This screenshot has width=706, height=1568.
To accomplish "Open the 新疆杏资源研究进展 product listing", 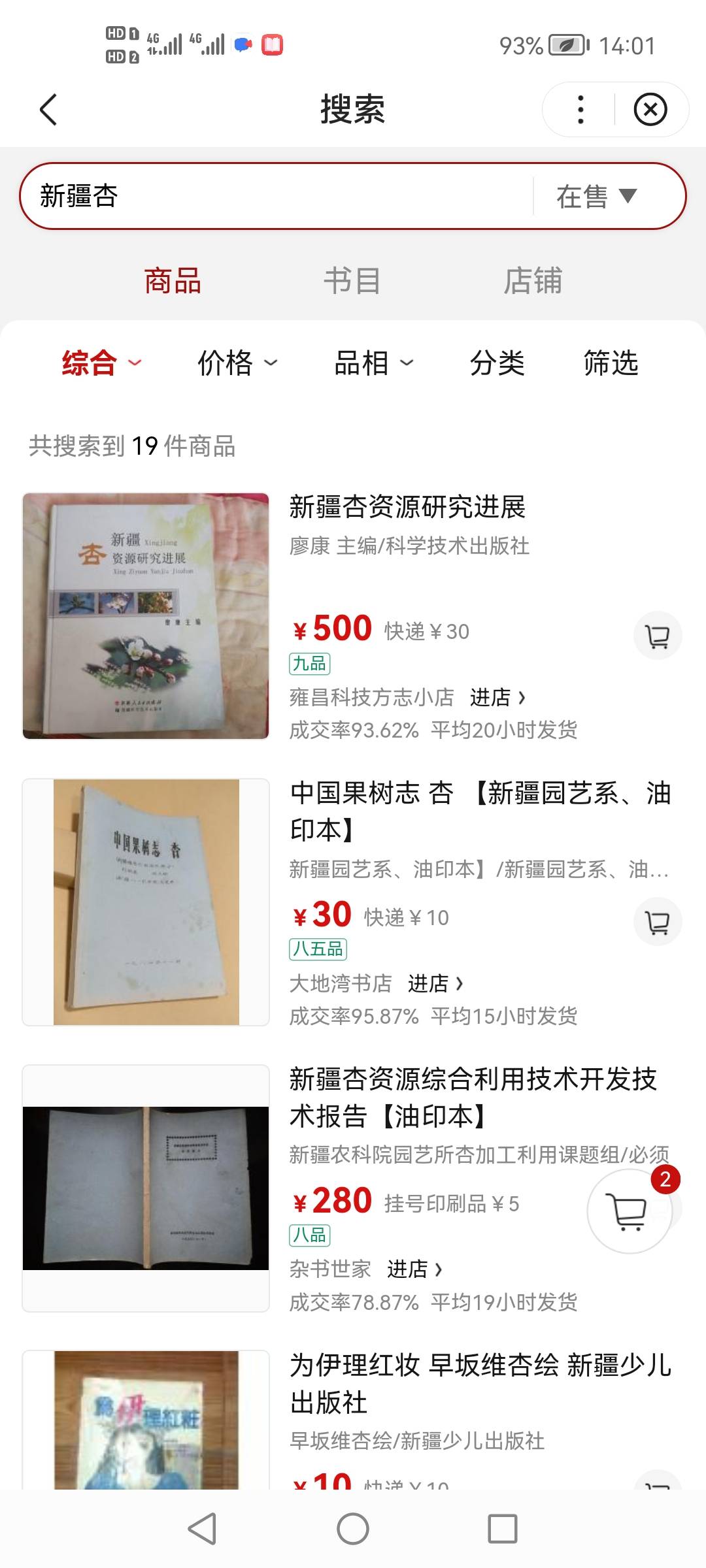I will coord(407,507).
